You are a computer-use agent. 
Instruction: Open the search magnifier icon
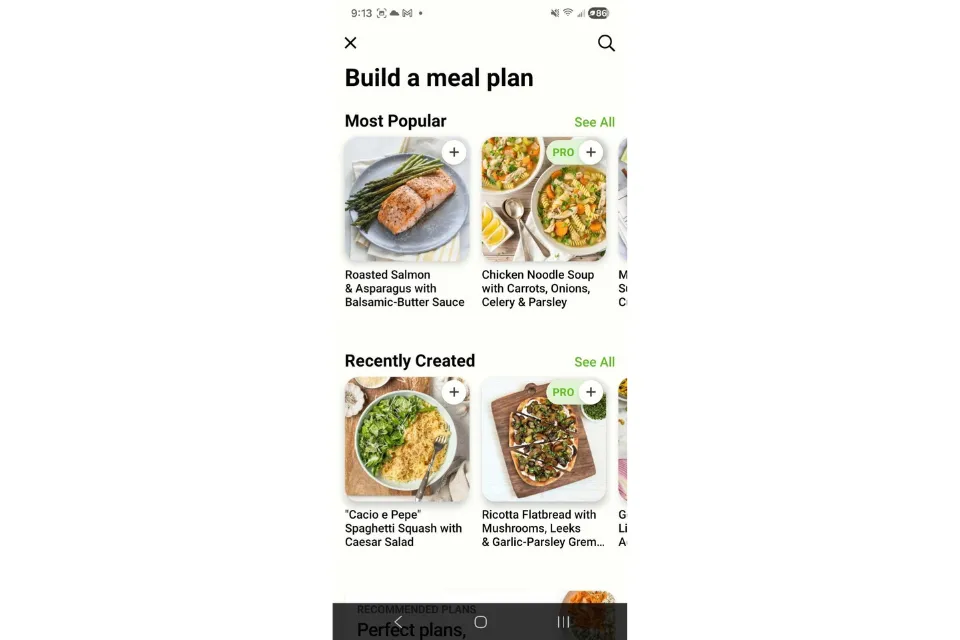606,43
